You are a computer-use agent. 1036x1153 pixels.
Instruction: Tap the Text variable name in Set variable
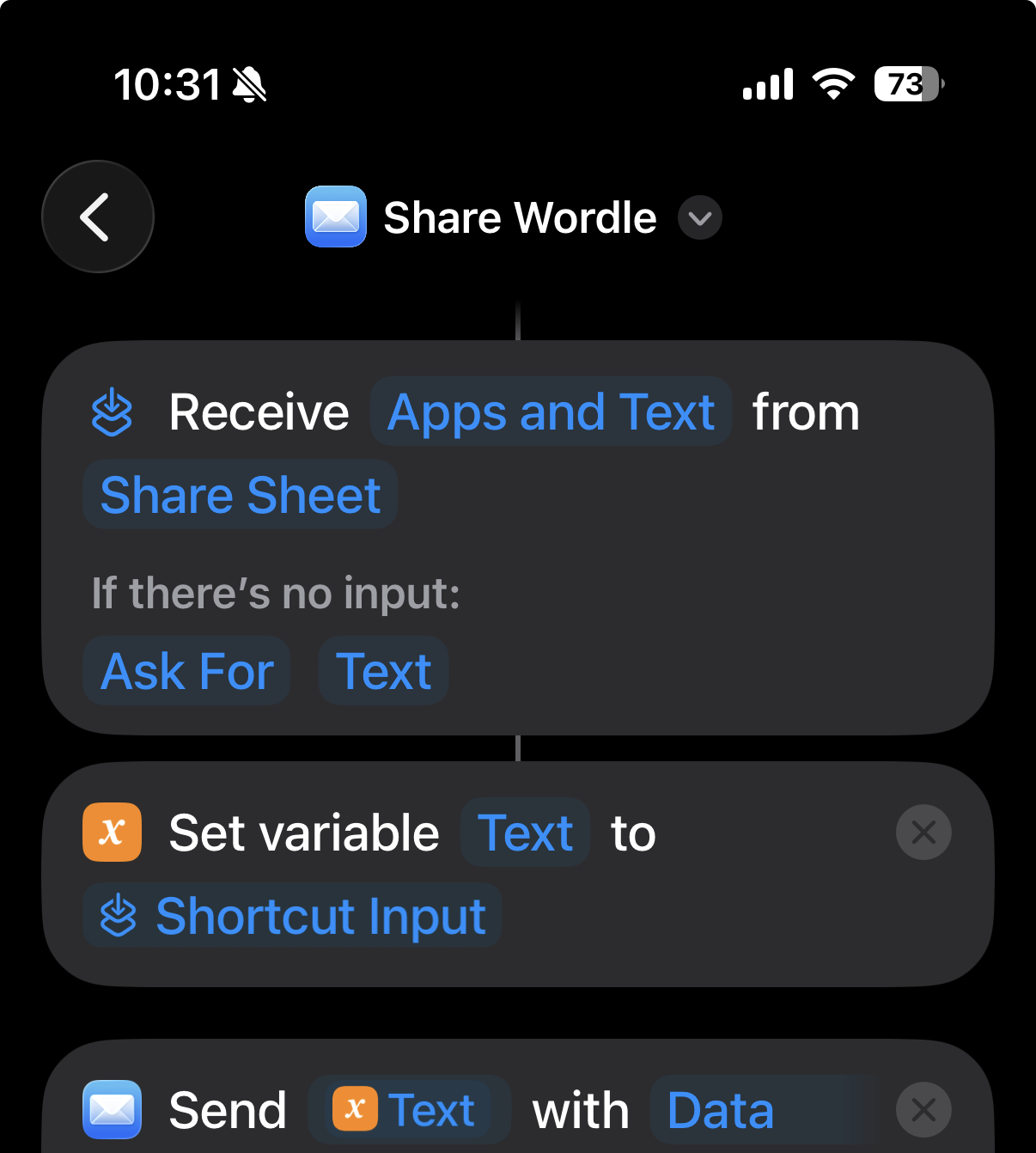[x=525, y=832]
